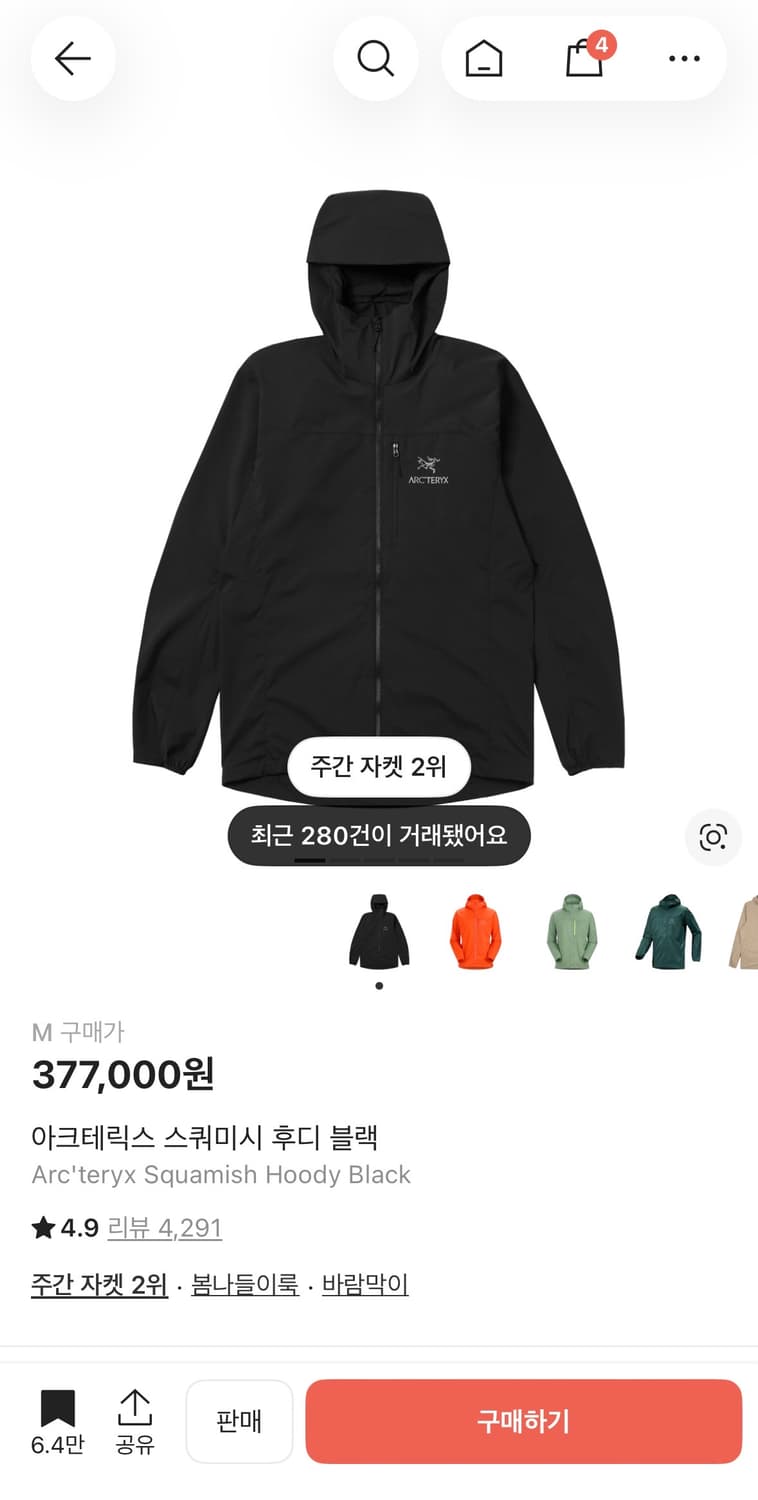Tap the camera lens image search icon

pyautogui.click(x=712, y=838)
